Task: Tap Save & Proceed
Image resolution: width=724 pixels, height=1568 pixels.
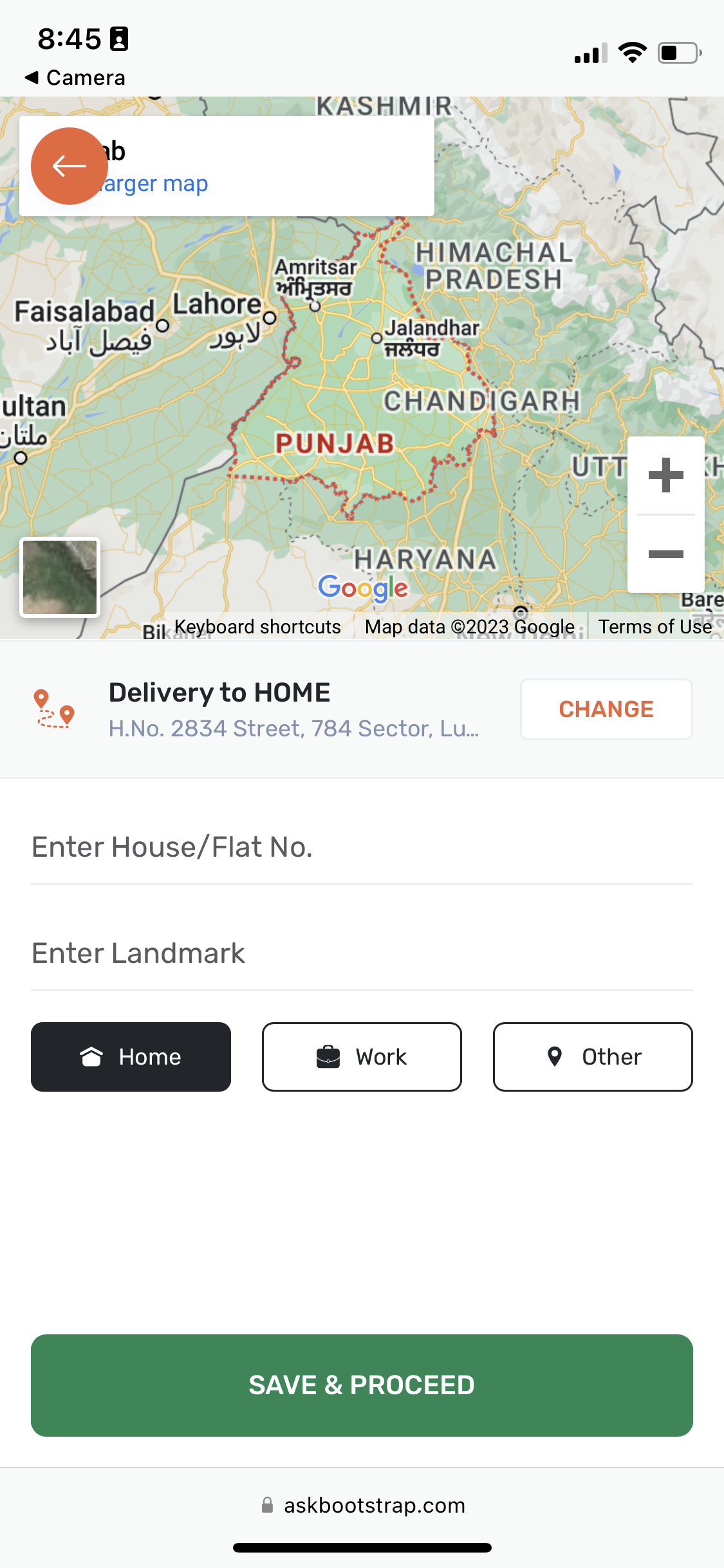Action: point(362,1385)
